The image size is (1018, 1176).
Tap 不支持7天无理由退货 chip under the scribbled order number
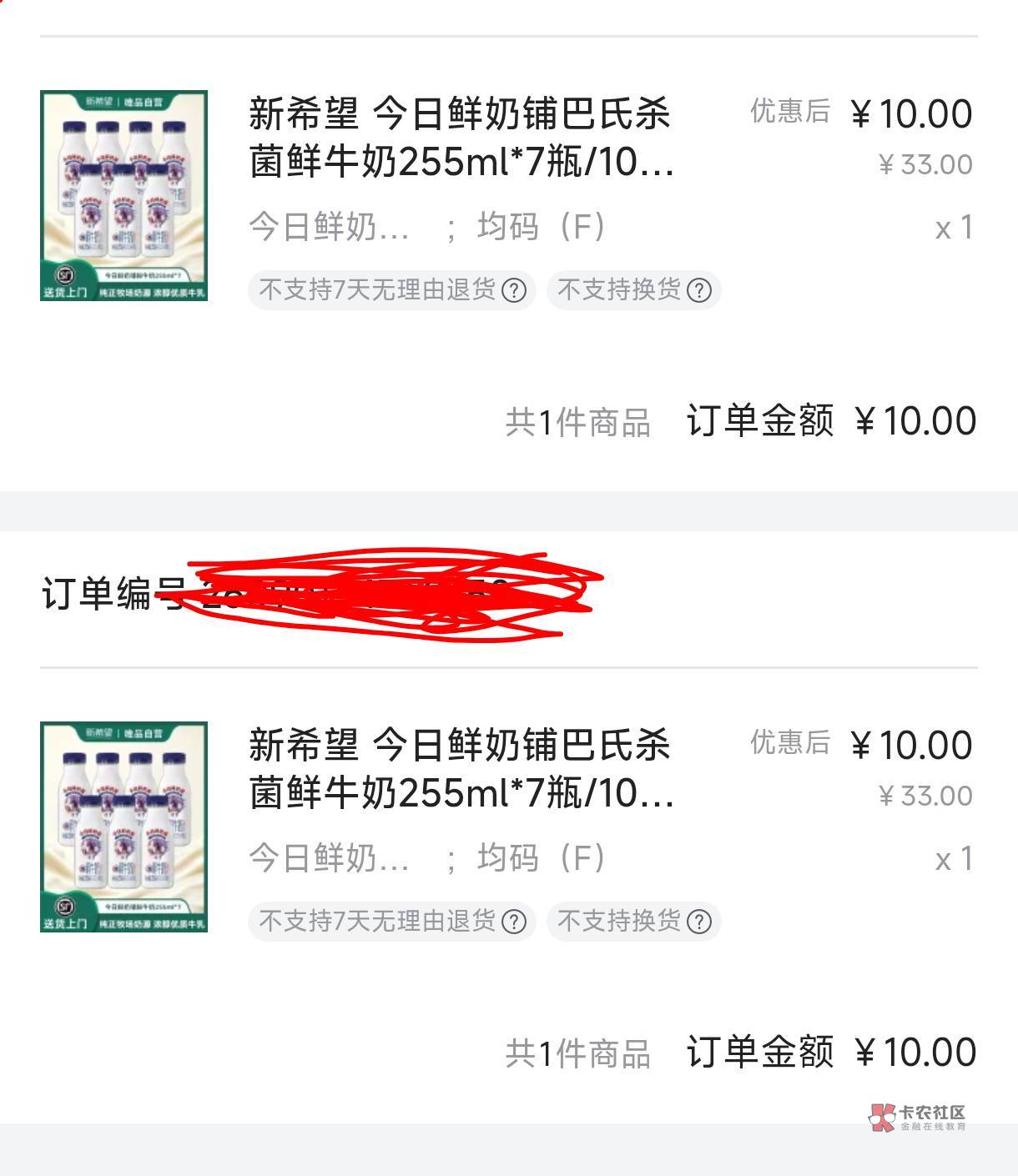(392, 922)
